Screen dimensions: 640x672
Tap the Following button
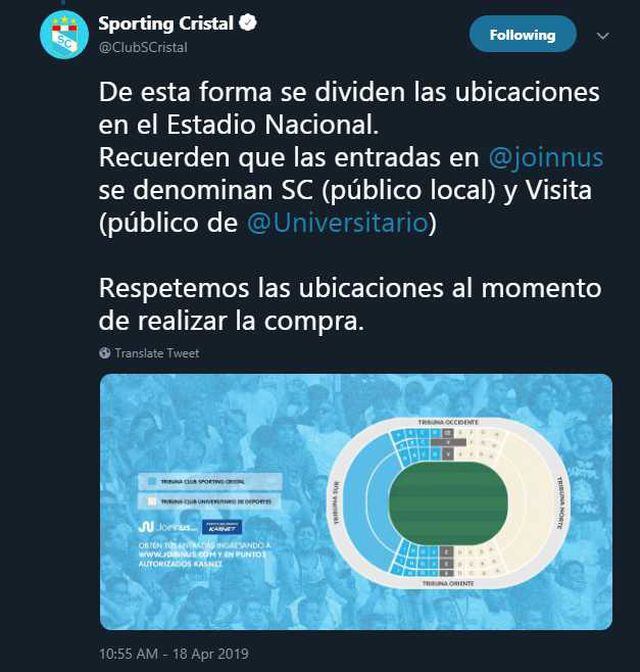click(522, 35)
